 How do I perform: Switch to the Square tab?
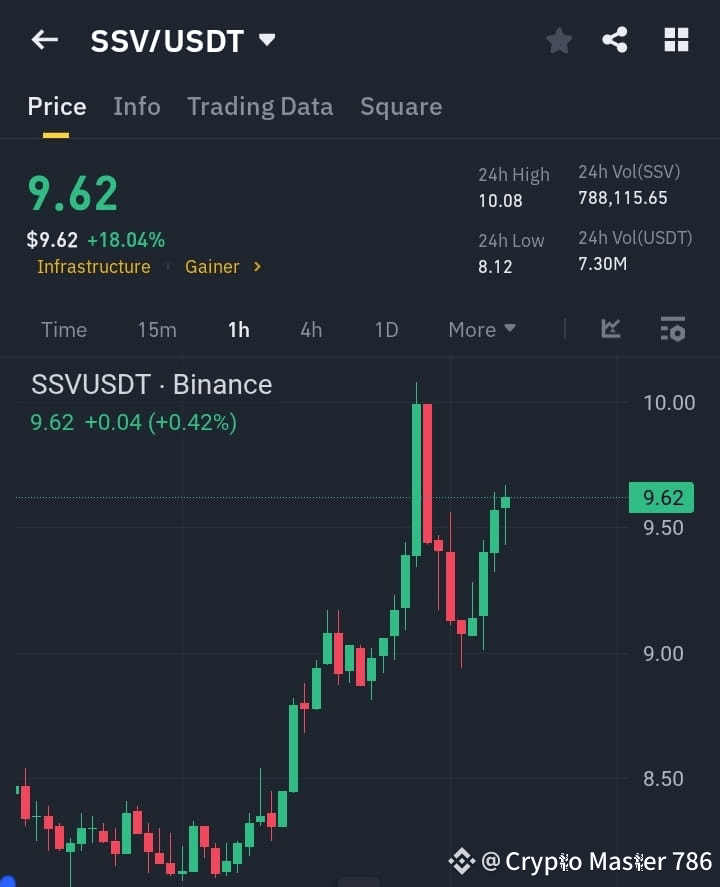pyautogui.click(x=401, y=106)
